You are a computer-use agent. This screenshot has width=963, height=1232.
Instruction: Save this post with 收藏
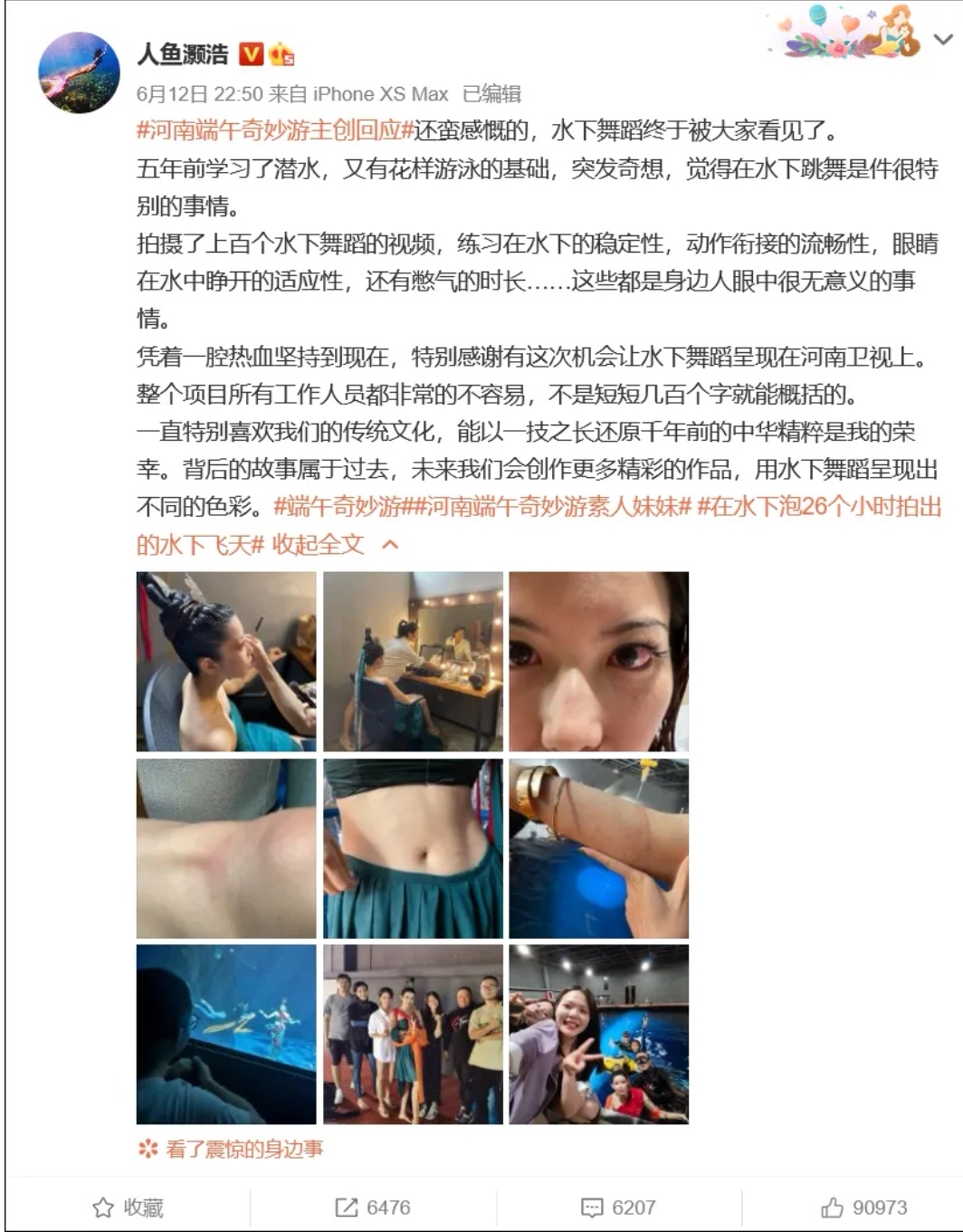pyautogui.click(x=128, y=1208)
